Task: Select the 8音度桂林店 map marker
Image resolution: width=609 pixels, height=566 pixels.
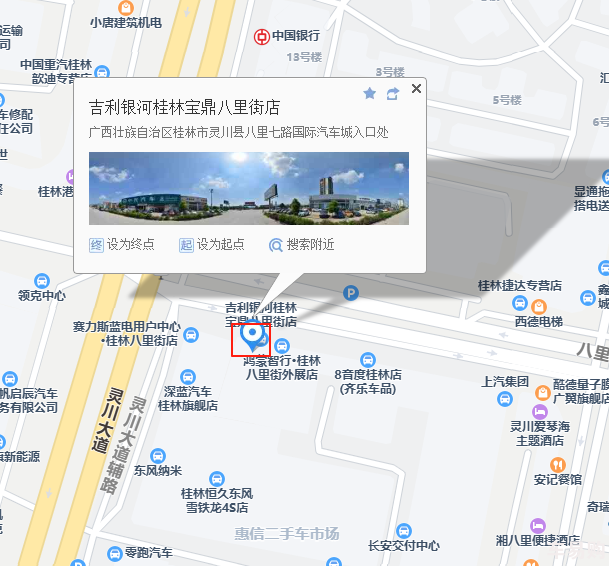Action: click(x=368, y=359)
